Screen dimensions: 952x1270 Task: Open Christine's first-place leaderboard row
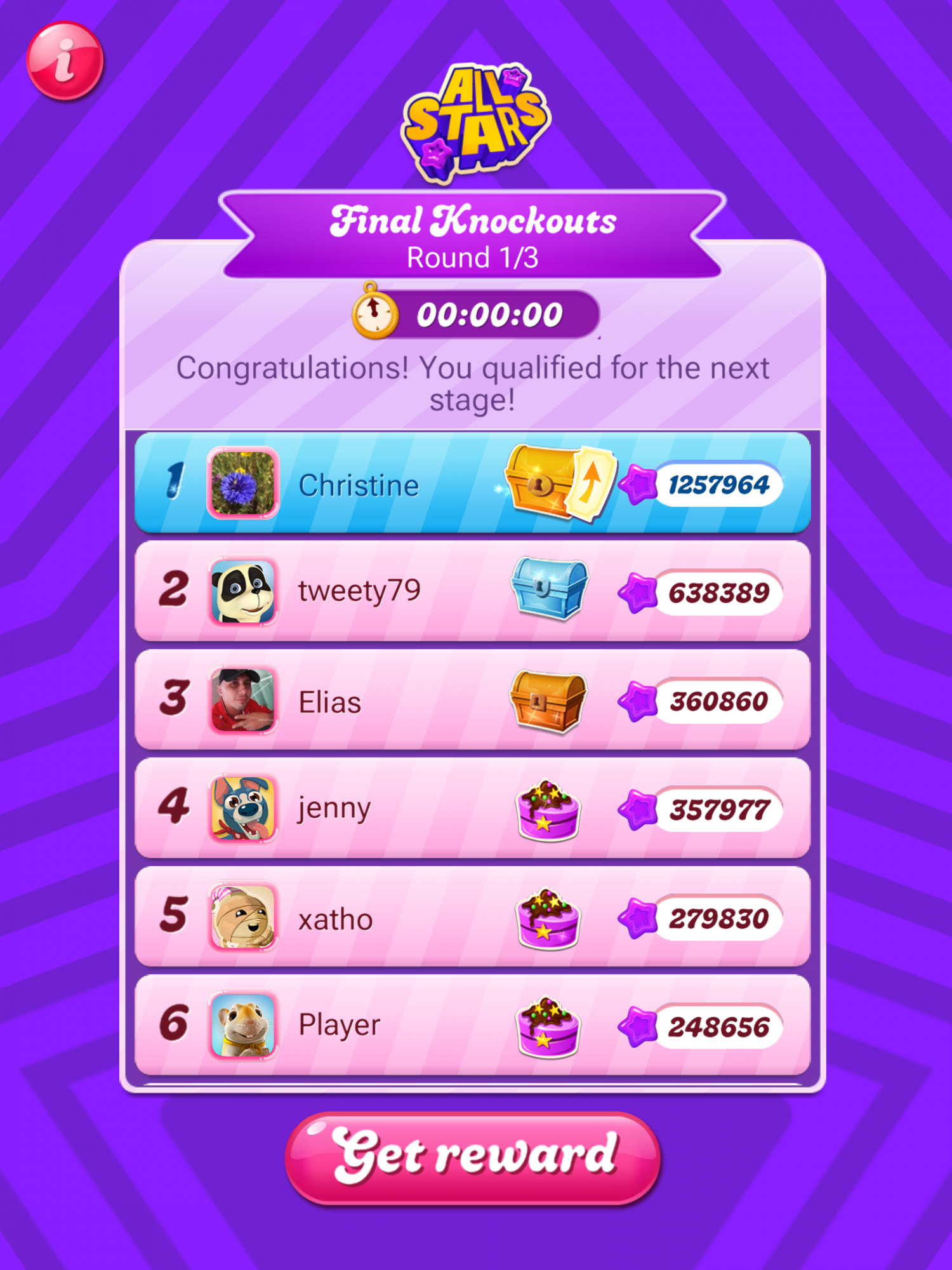pyautogui.click(x=472, y=484)
